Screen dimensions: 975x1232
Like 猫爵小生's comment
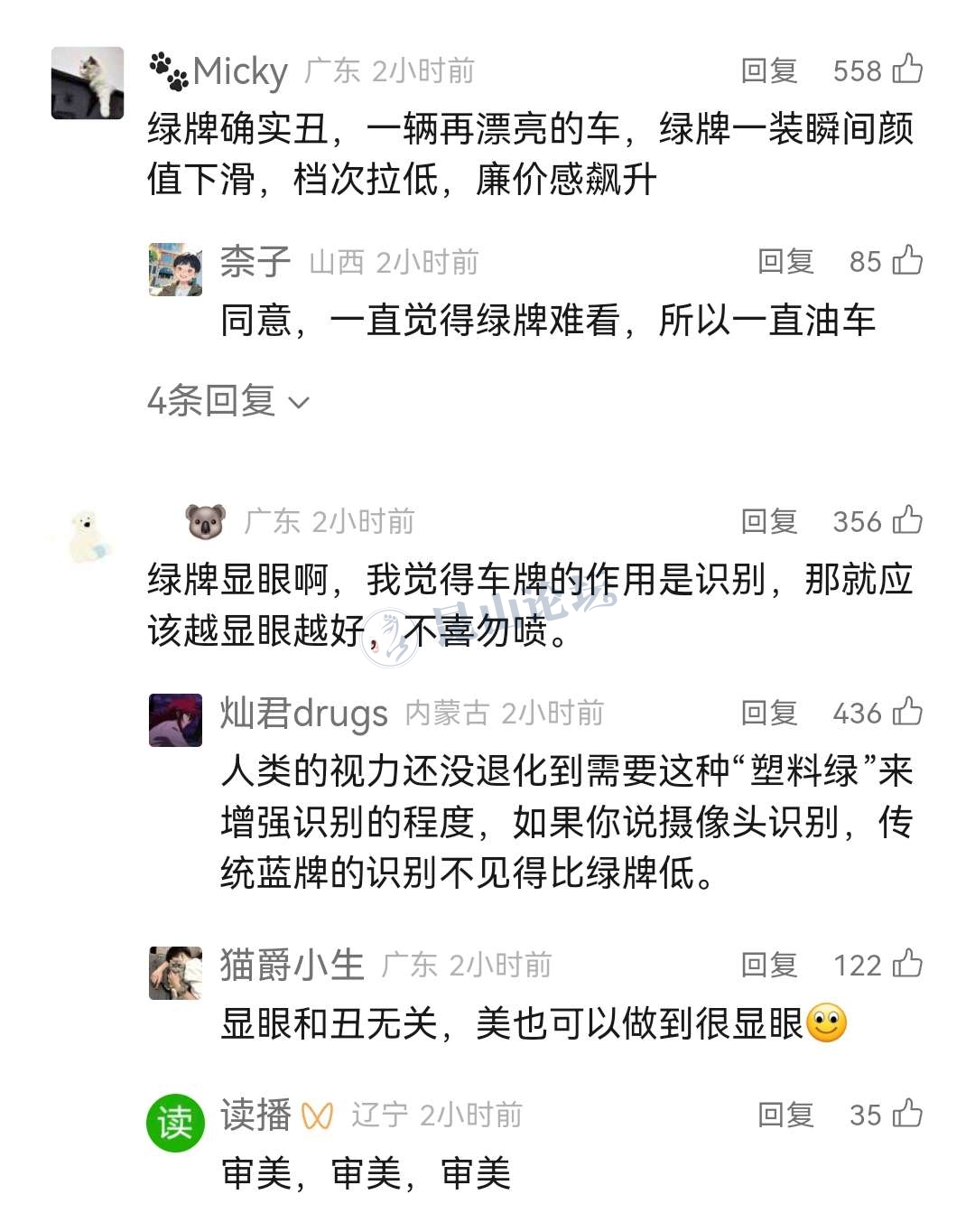tap(906, 965)
